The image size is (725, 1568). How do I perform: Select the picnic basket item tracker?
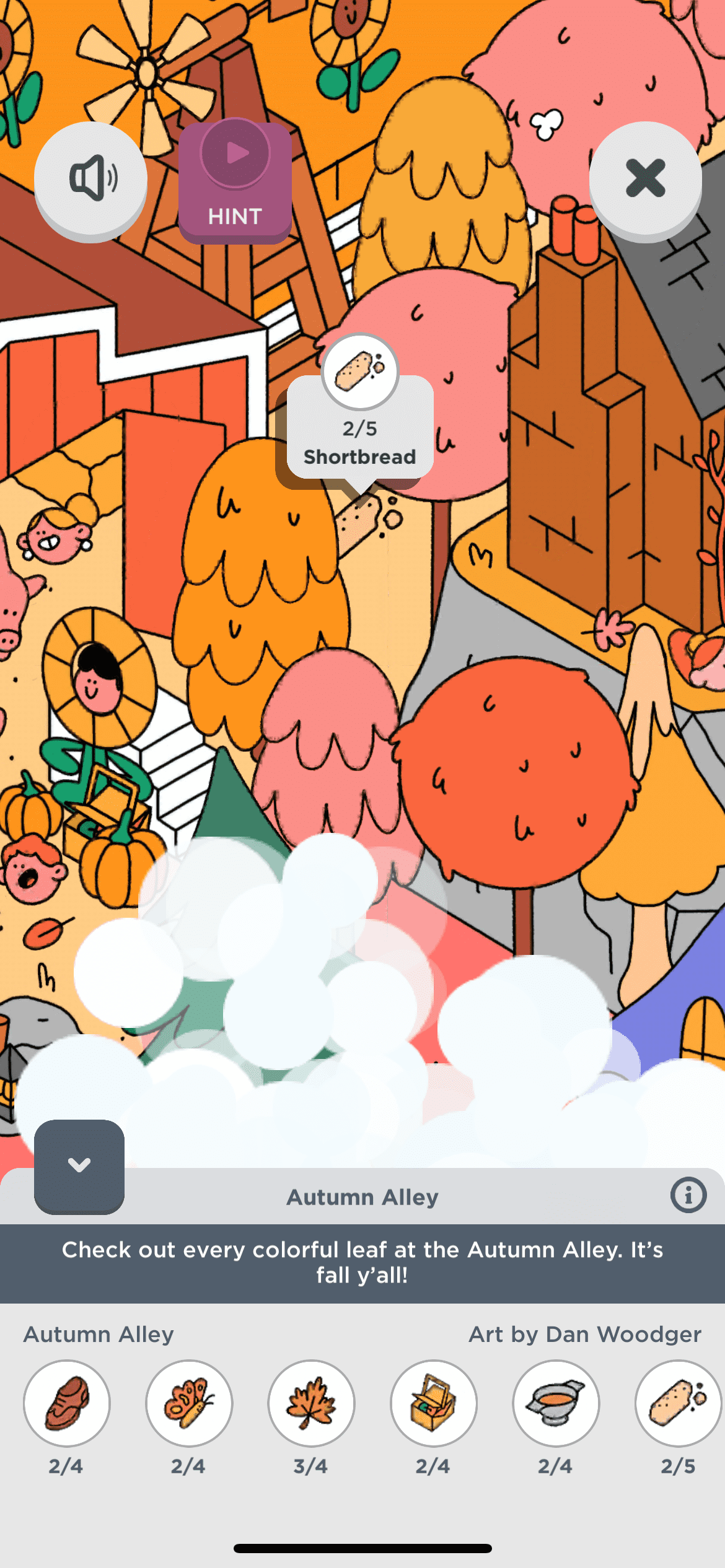coord(433,1403)
